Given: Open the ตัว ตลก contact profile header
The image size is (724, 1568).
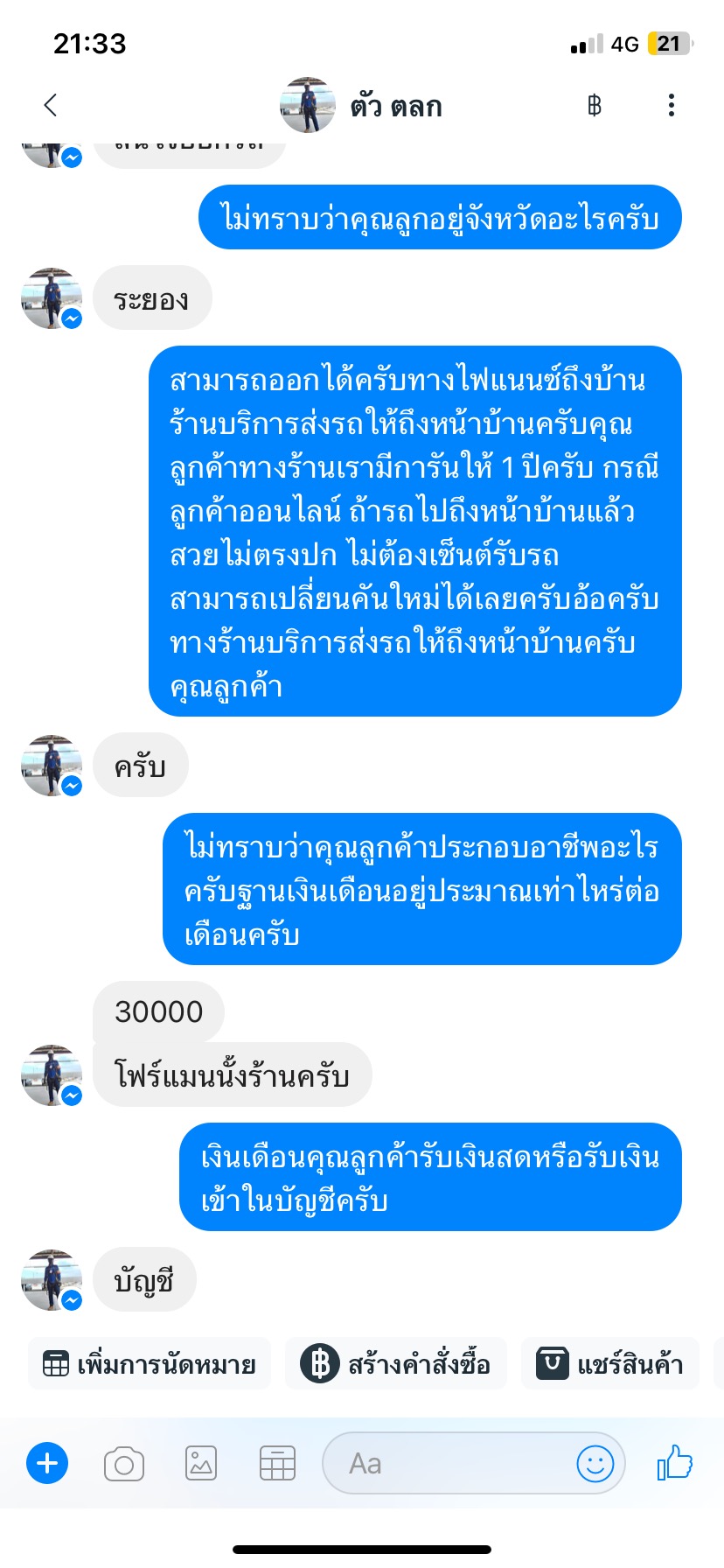Looking at the screenshot, I should pos(362,106).
